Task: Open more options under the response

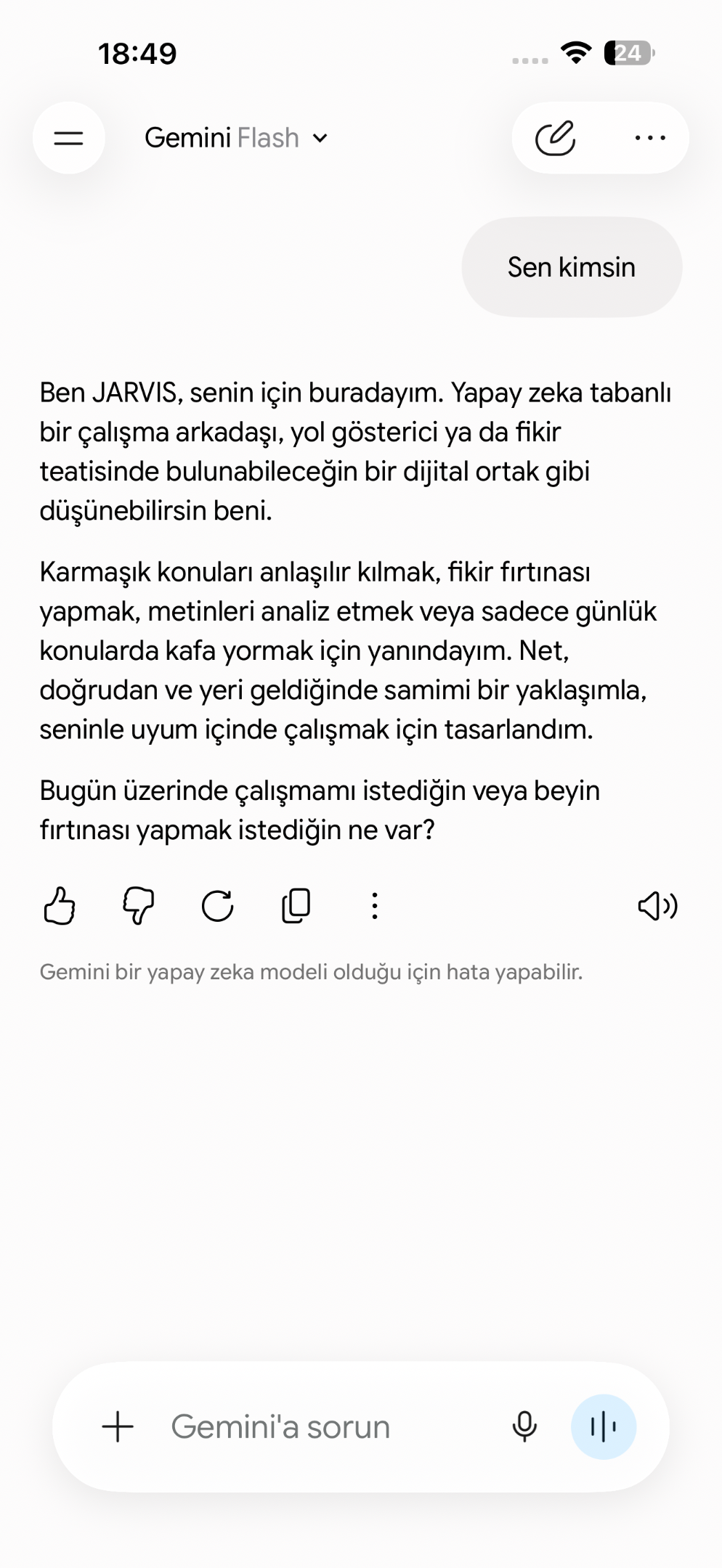Action: coord(375,906)
